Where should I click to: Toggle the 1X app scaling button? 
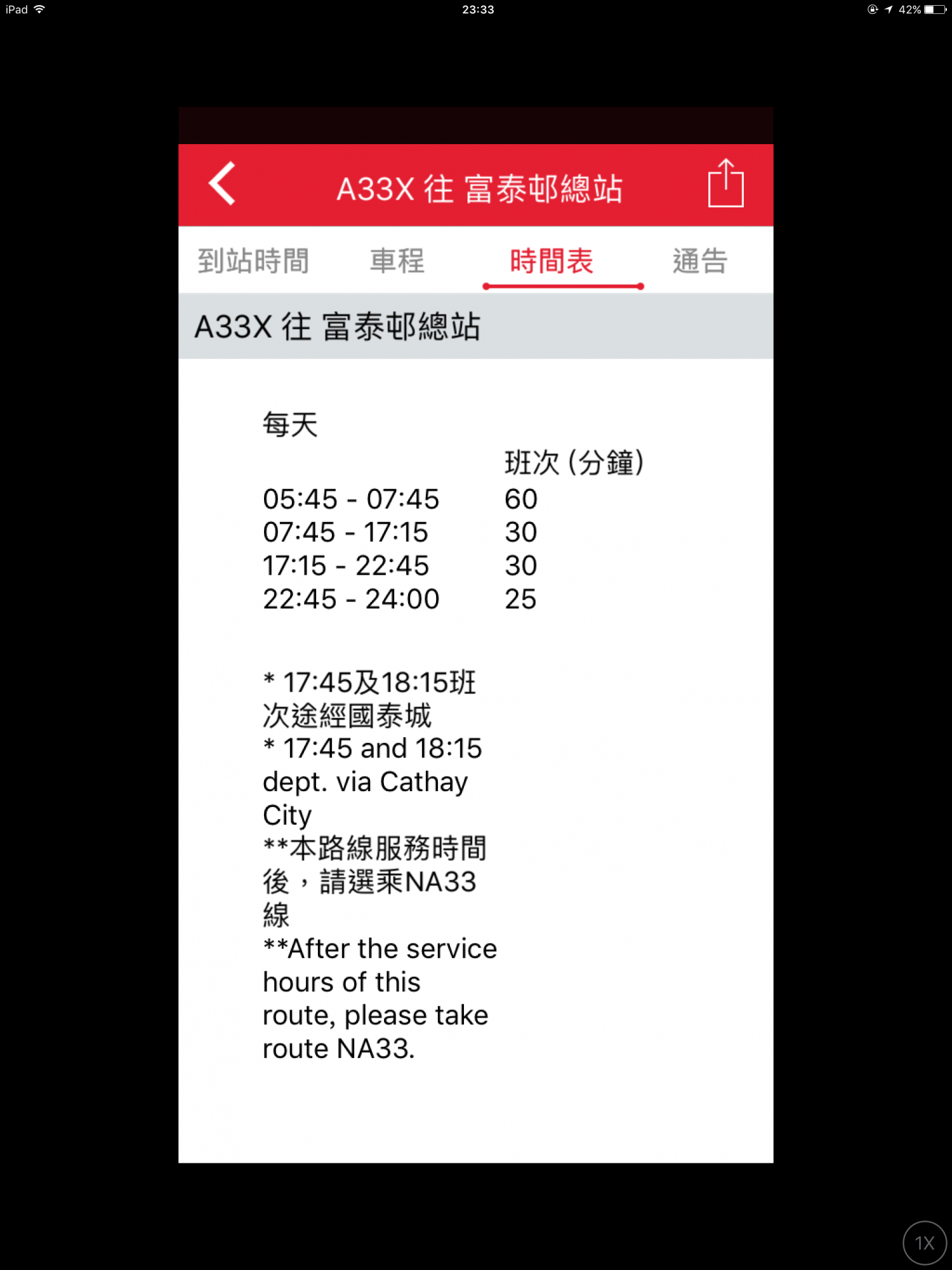[924, 1243]
